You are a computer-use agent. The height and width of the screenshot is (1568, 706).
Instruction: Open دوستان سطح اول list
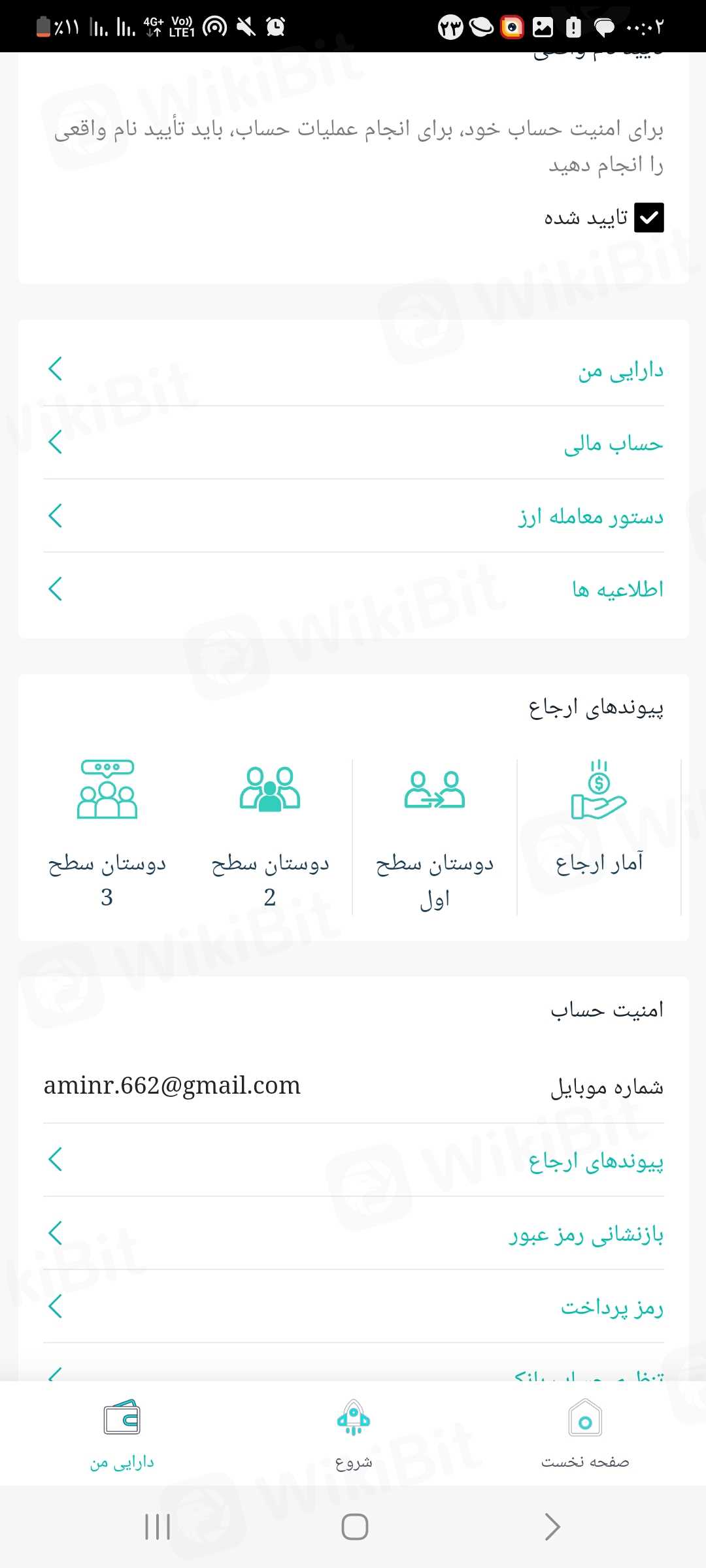pyautogui.click(x=435, y=836)
